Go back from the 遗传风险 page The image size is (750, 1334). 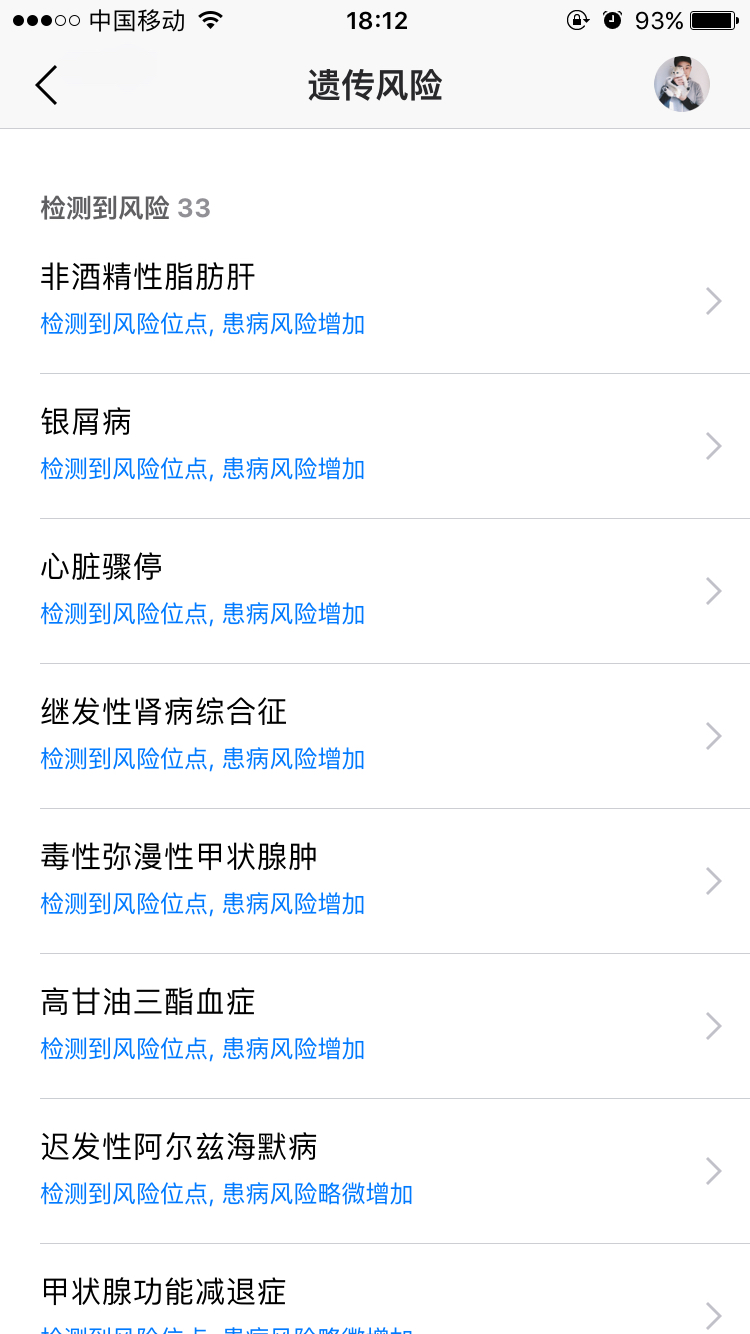click(x=46, y=85)
